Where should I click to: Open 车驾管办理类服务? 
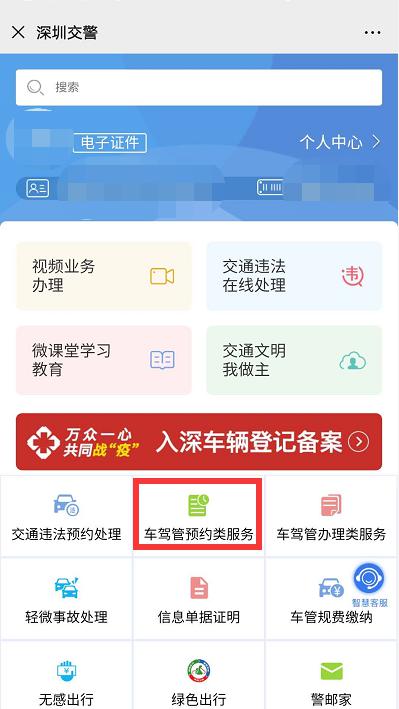331,516
